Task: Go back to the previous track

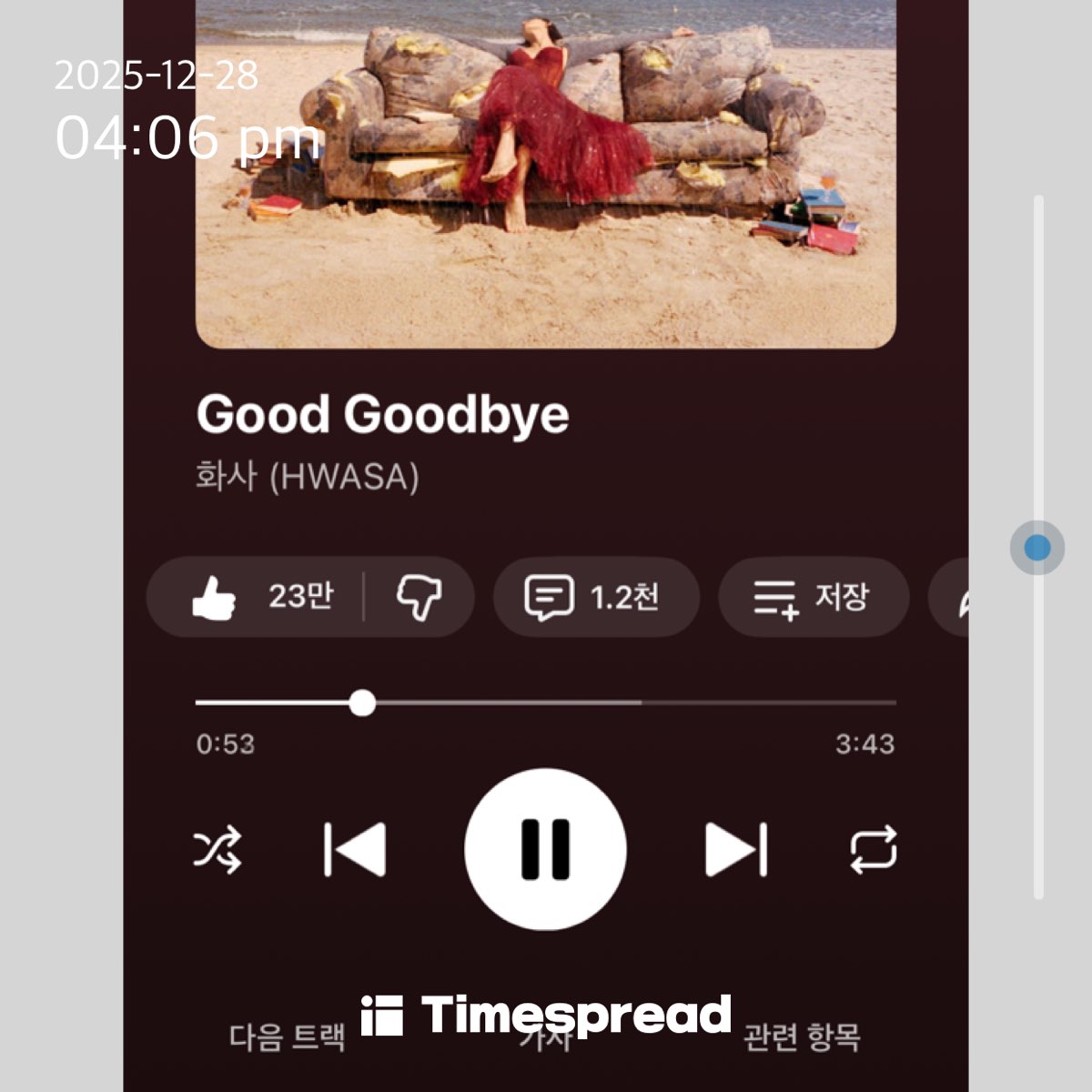Action: tap(355, 849)
